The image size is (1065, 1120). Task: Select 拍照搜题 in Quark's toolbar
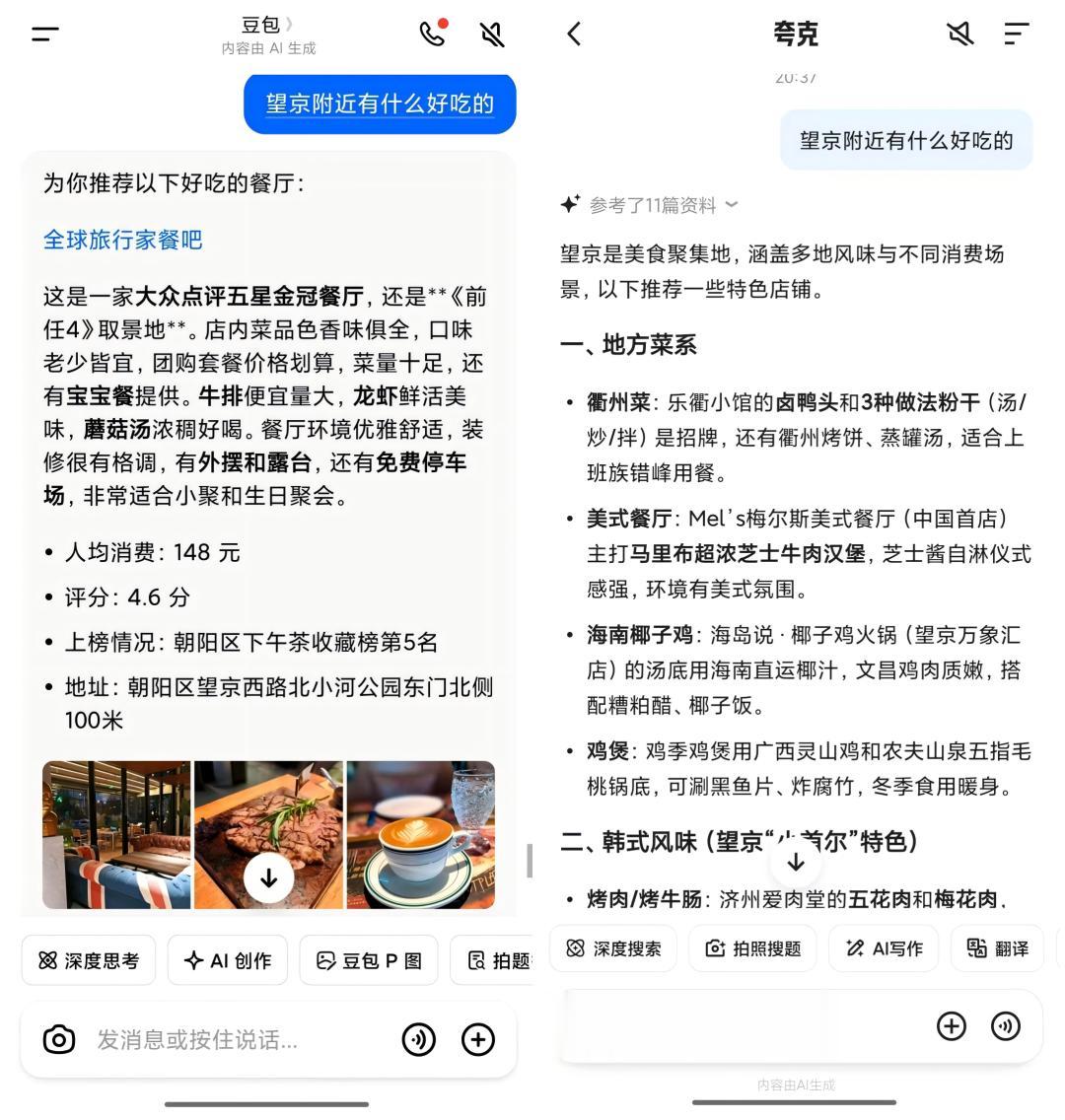(752, 948)
